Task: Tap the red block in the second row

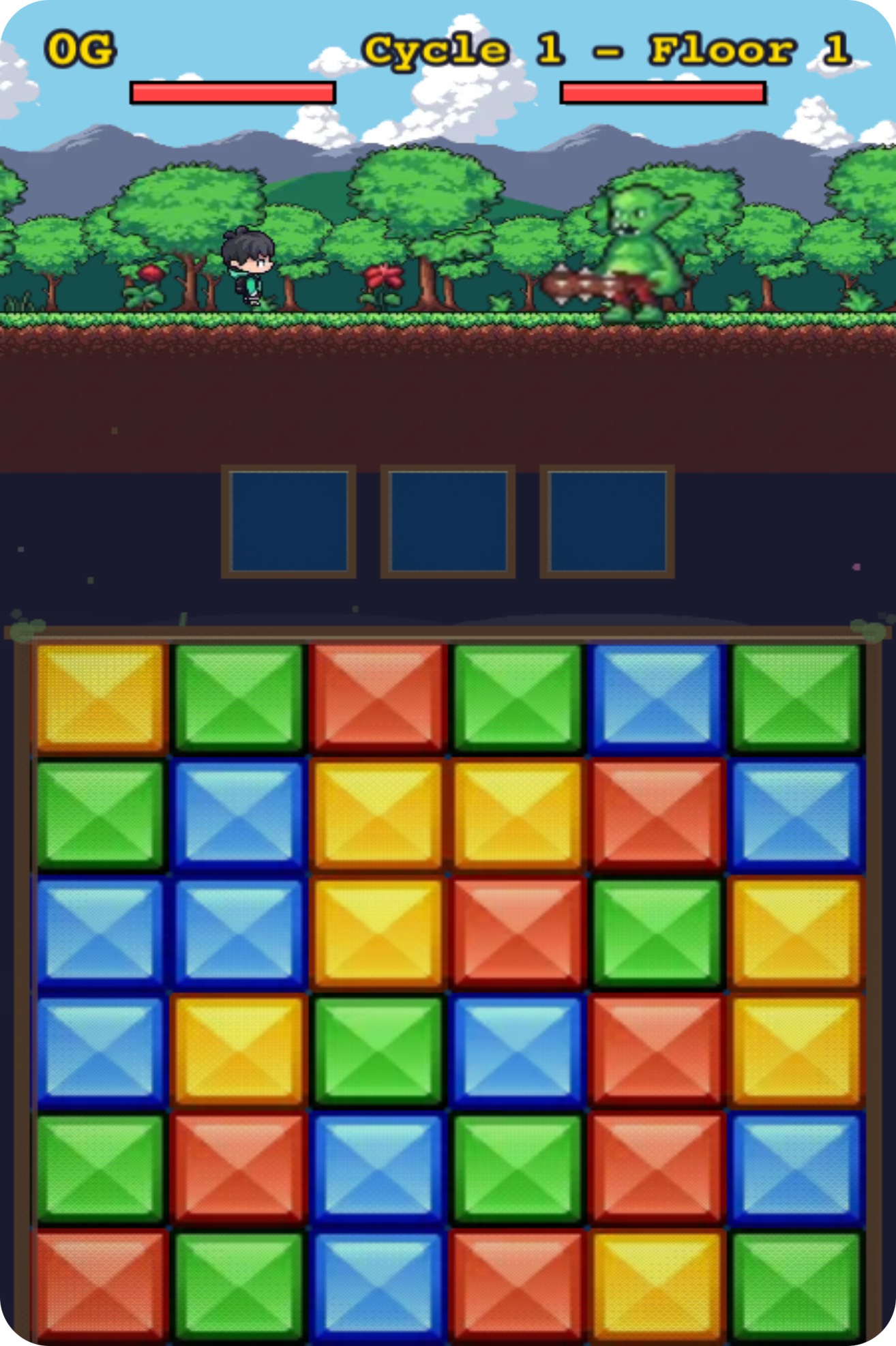Action: click(657, 815)
